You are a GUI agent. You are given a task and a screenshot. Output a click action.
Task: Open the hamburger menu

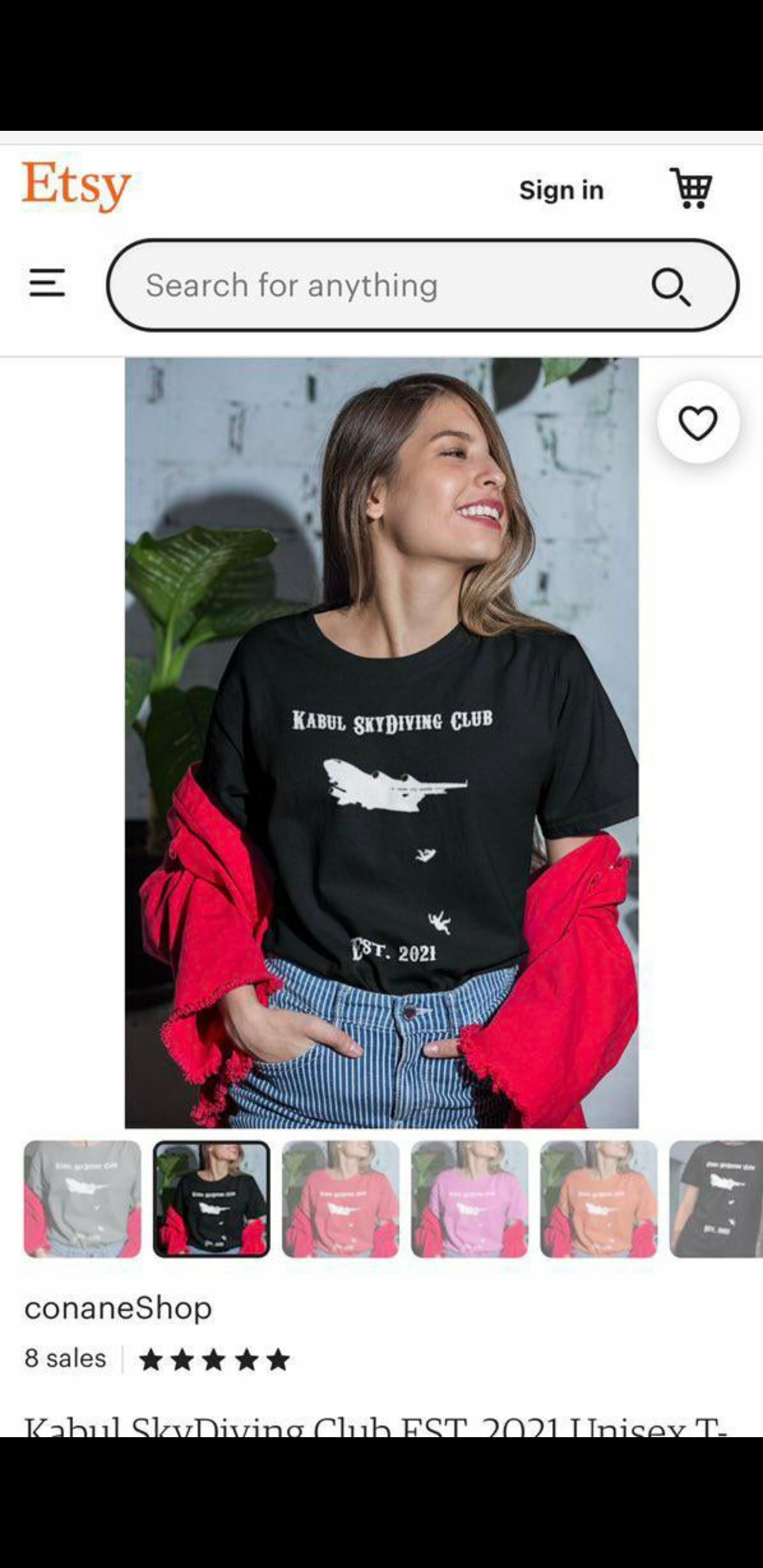[x=47, y=283]
